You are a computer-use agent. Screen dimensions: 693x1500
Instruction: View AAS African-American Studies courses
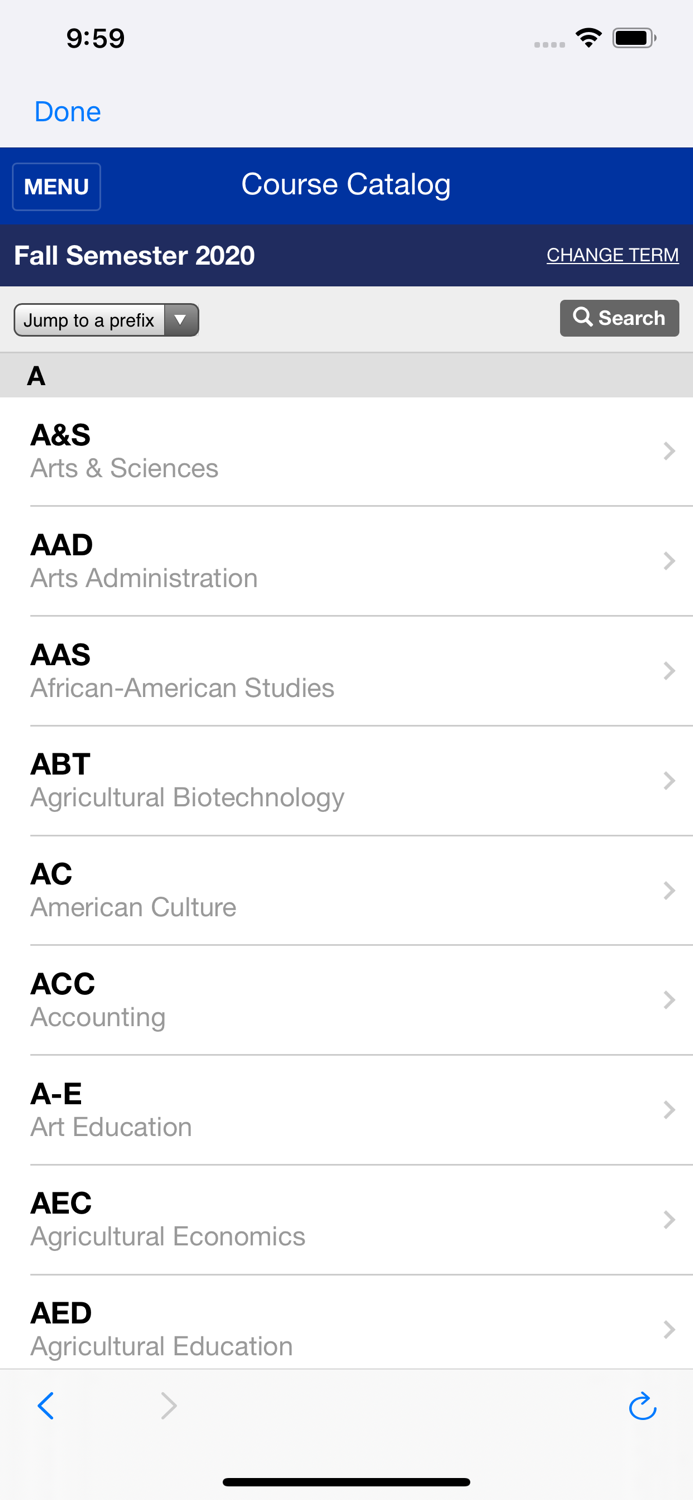[346, 671]
